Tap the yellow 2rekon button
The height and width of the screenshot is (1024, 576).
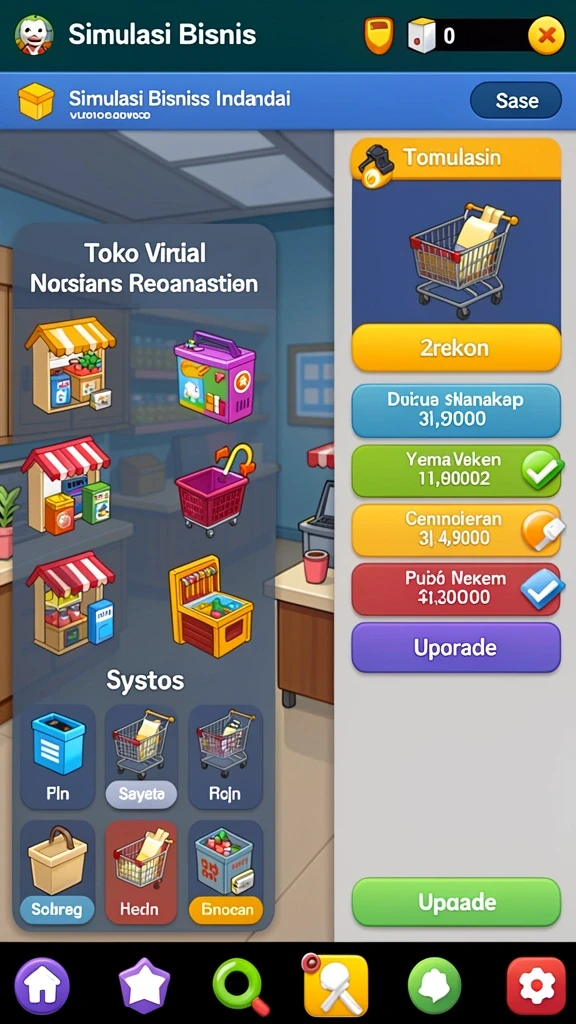pos(456,347)
